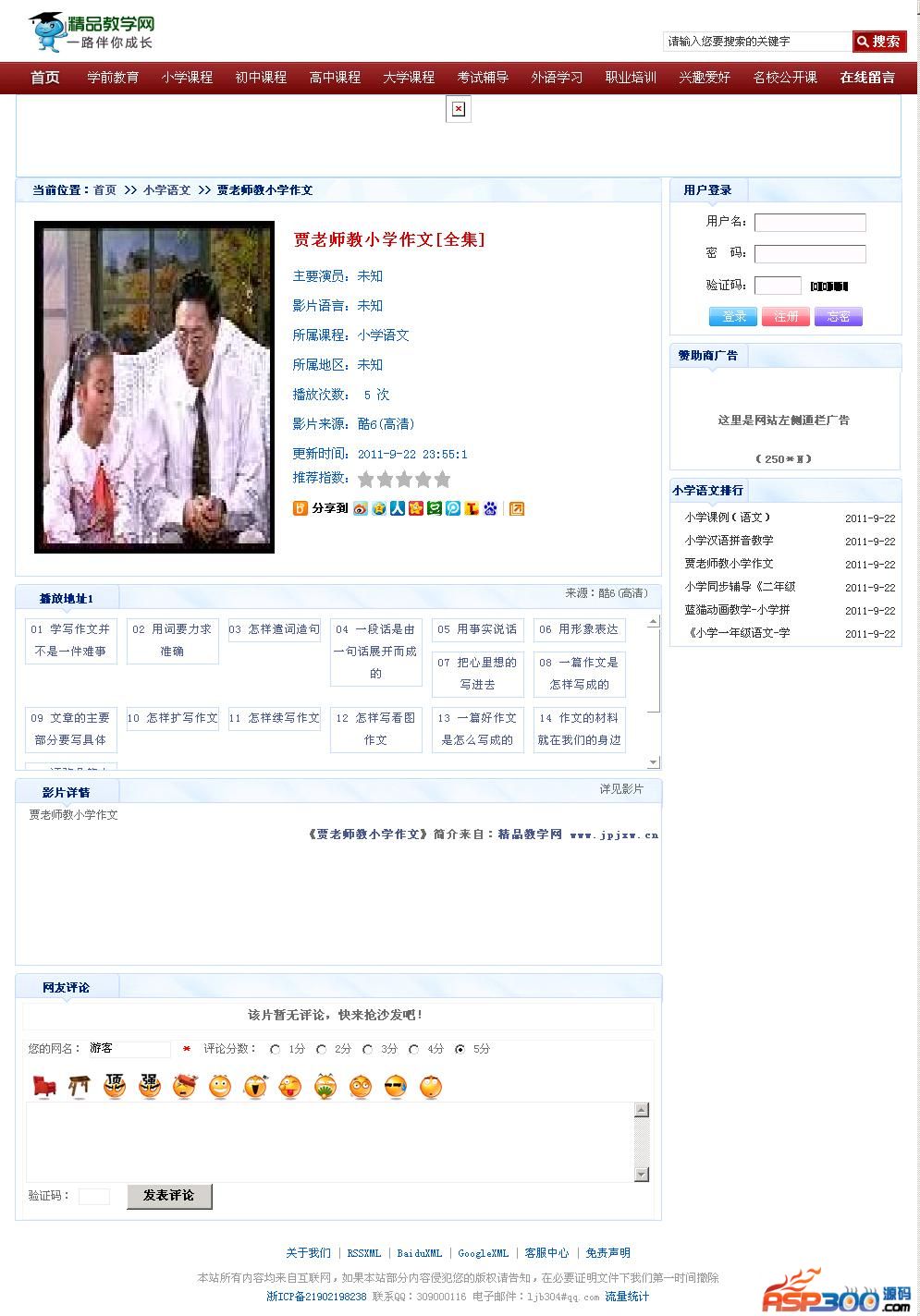Image resolution: width=920 pixels, height=1316 pixels.
Task: Focus the comment text area
Action: 329,1141
